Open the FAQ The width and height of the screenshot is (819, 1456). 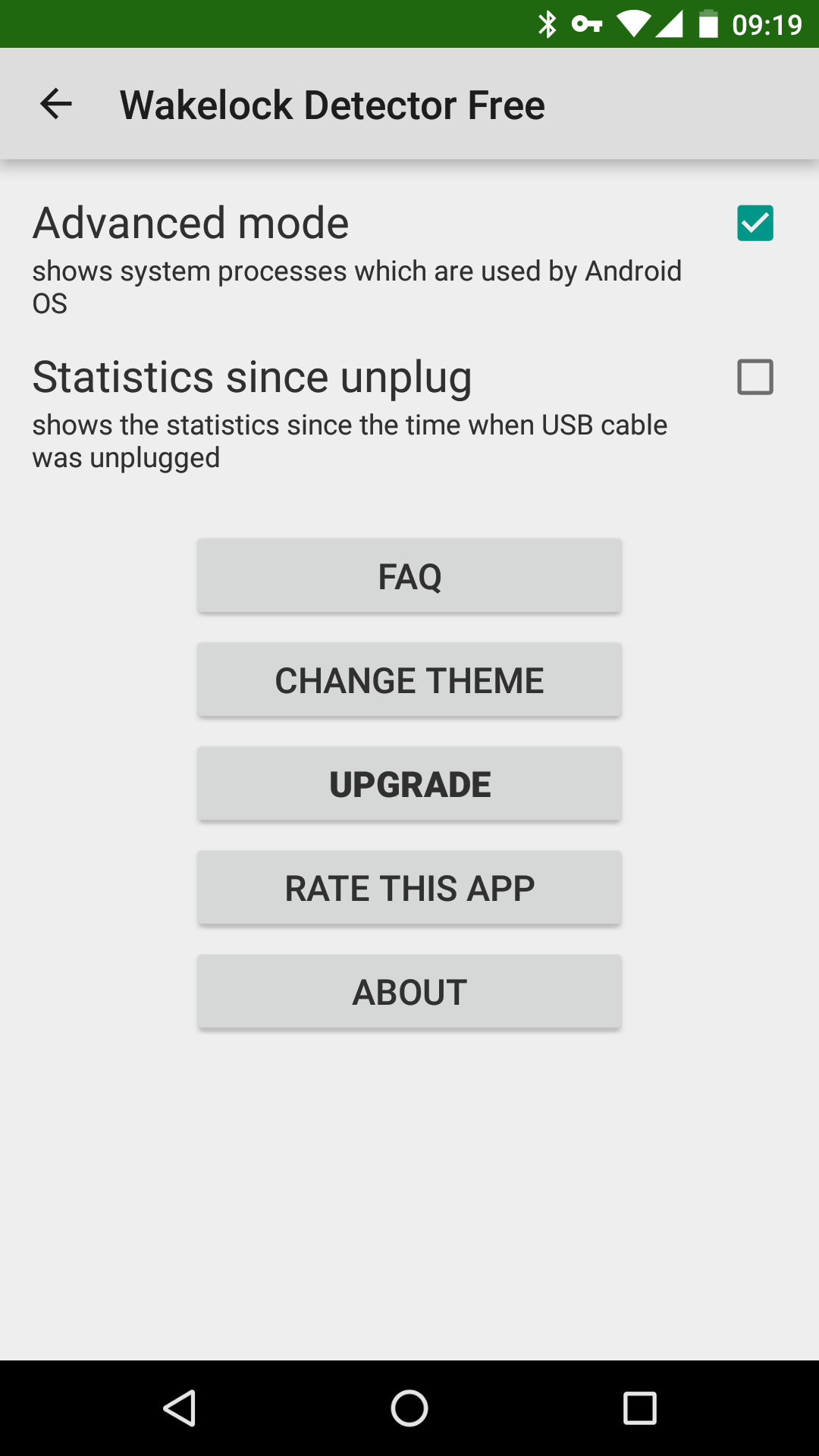[409, 576]
